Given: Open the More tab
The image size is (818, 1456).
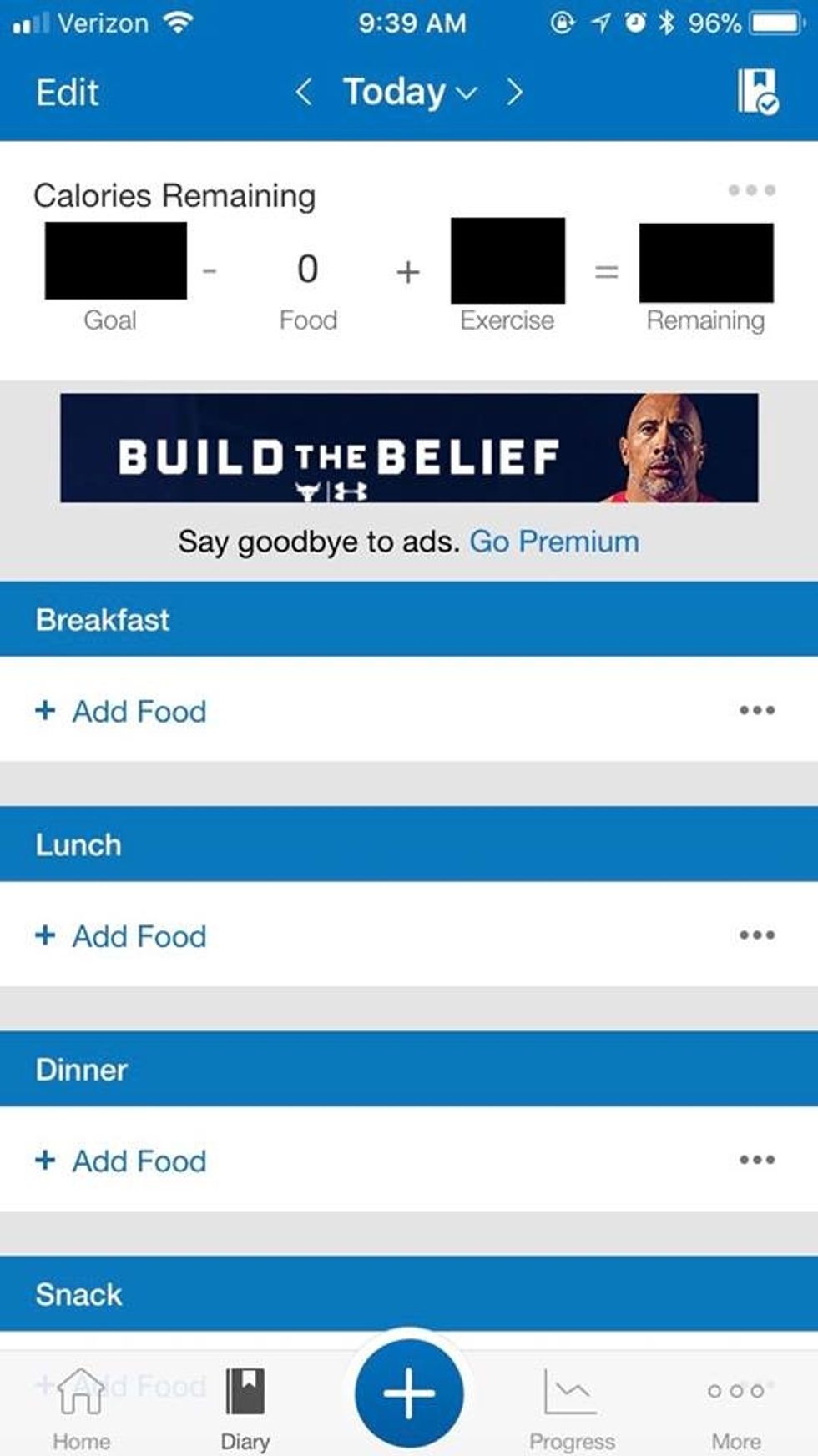Looking at the screenshot, I should 736,1408.
